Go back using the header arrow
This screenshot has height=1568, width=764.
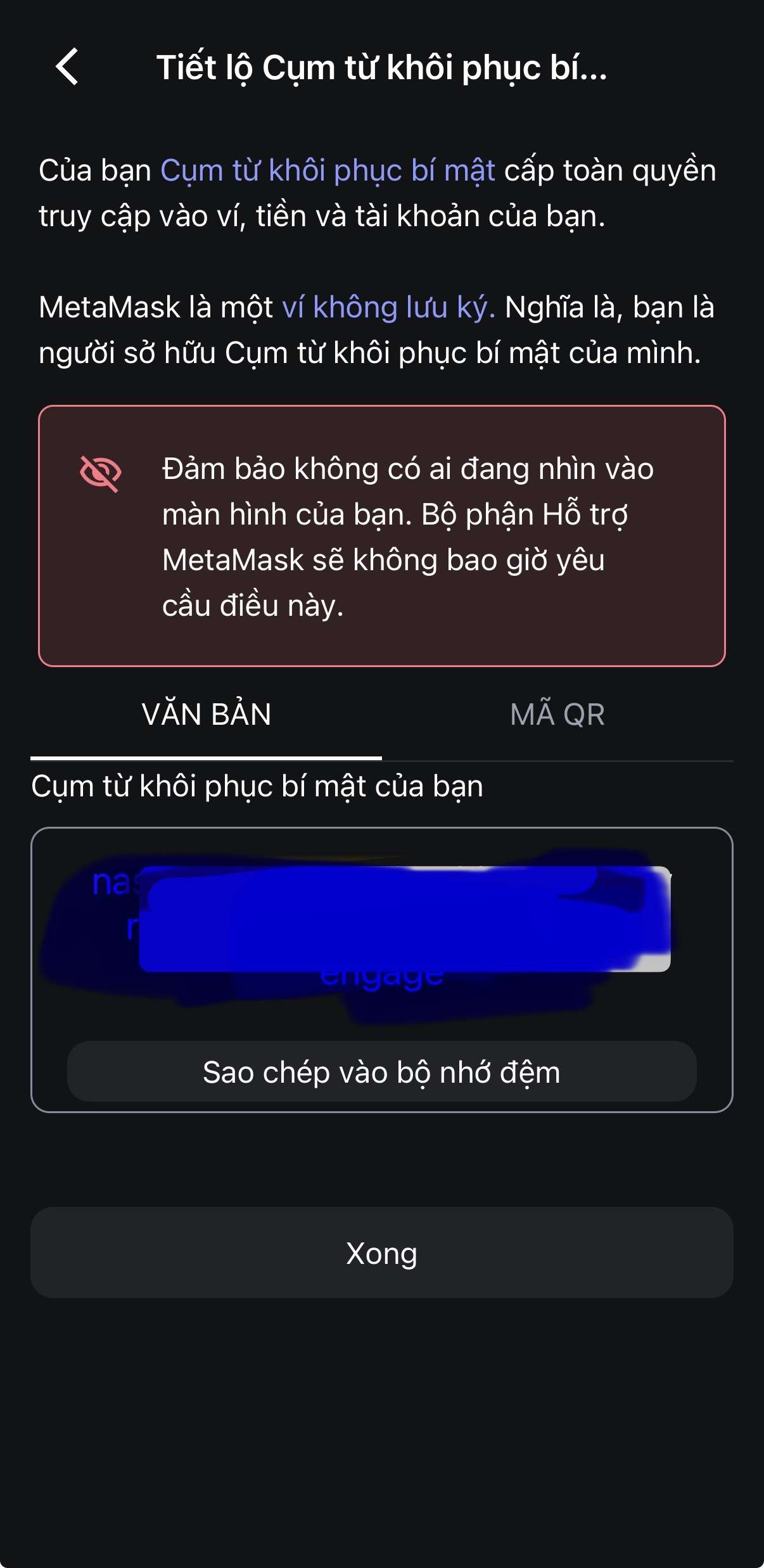(67, 67)
